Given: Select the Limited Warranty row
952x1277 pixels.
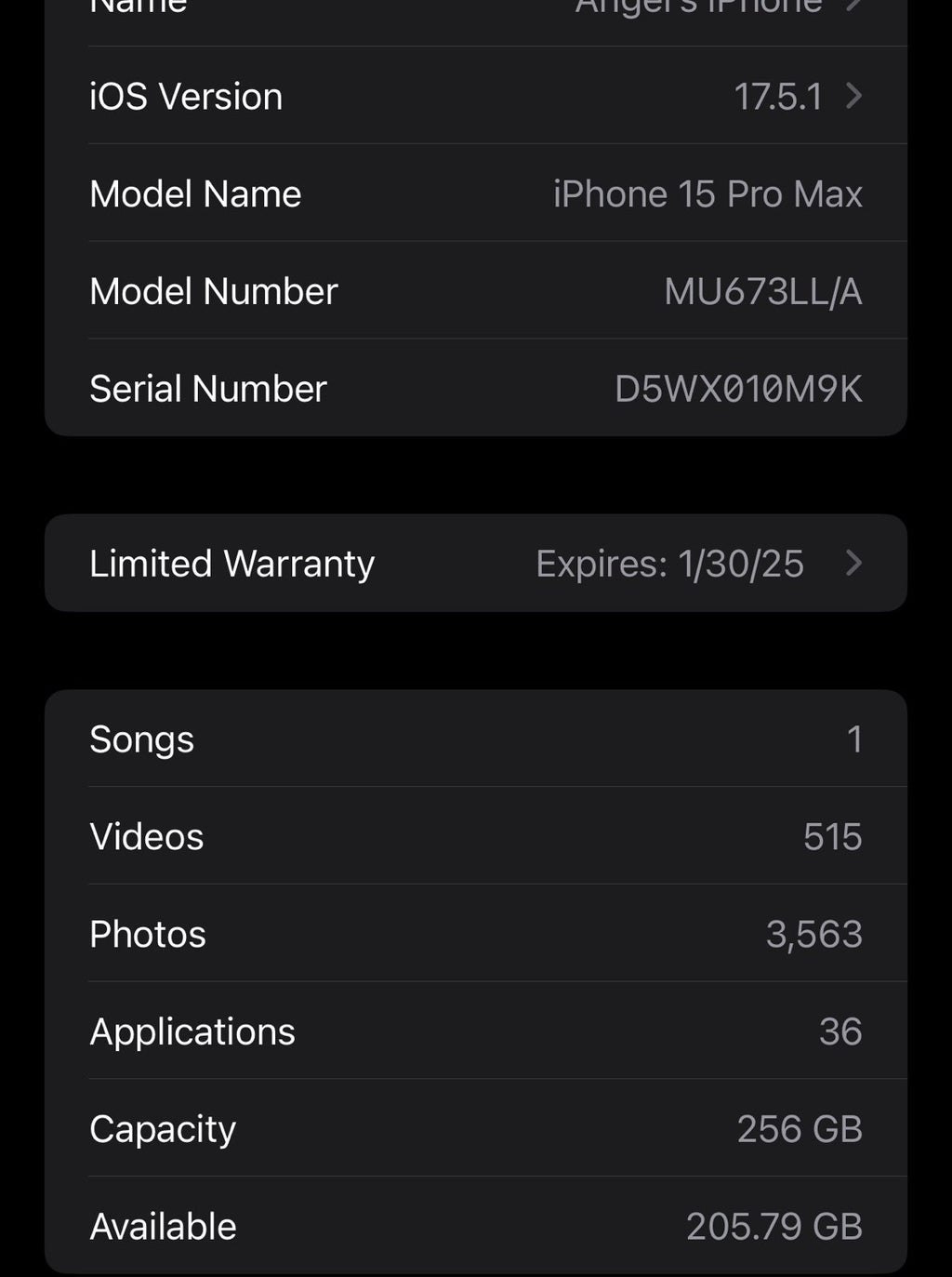Looking at the screenshot, I should [x=476, y=563].
